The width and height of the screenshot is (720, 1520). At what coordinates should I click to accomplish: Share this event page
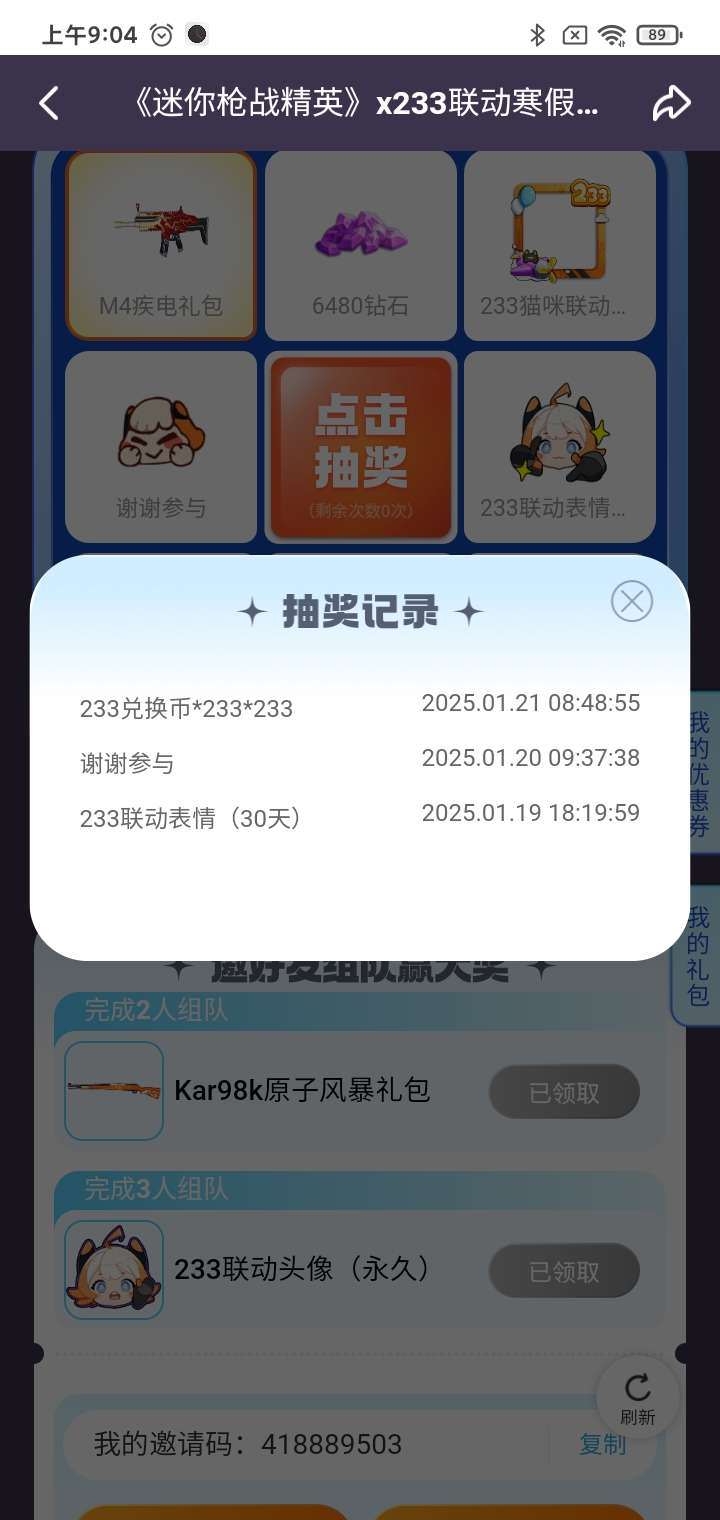tap(672, 103)
